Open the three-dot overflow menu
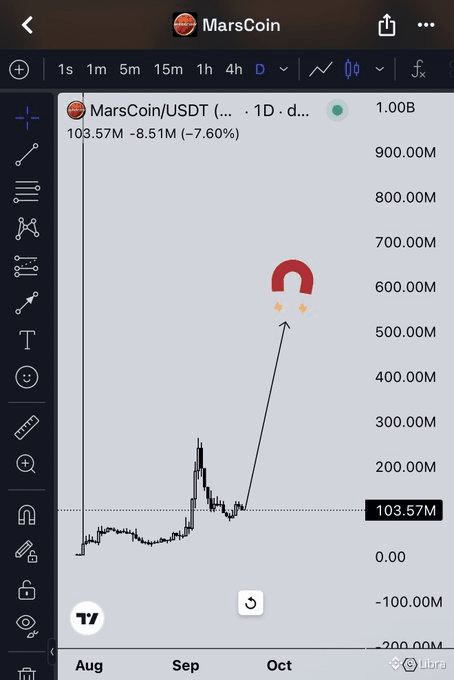The image size is (454, 680). click(x=426, y=25)
